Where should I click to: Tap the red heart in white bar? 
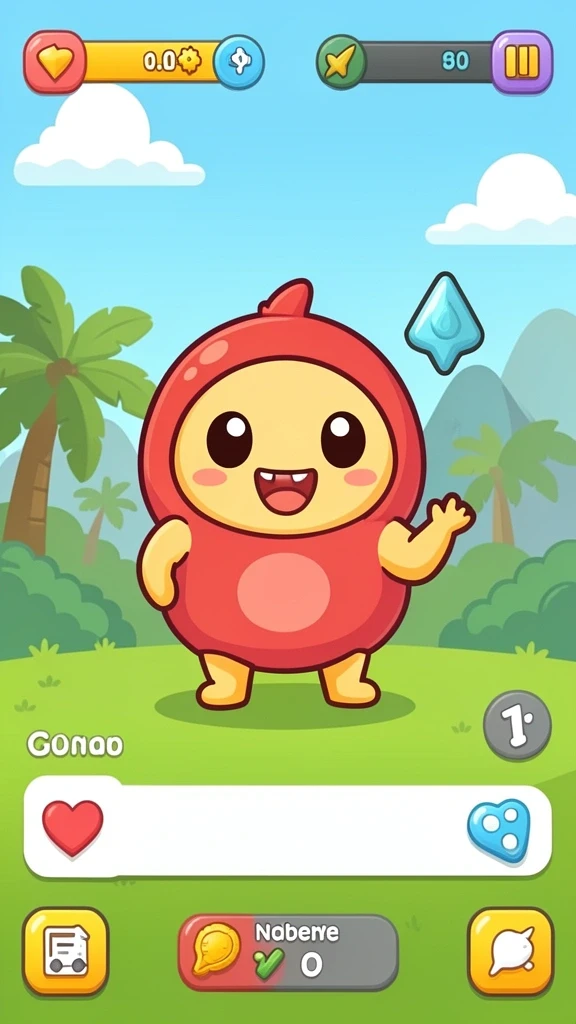[72, 827]
